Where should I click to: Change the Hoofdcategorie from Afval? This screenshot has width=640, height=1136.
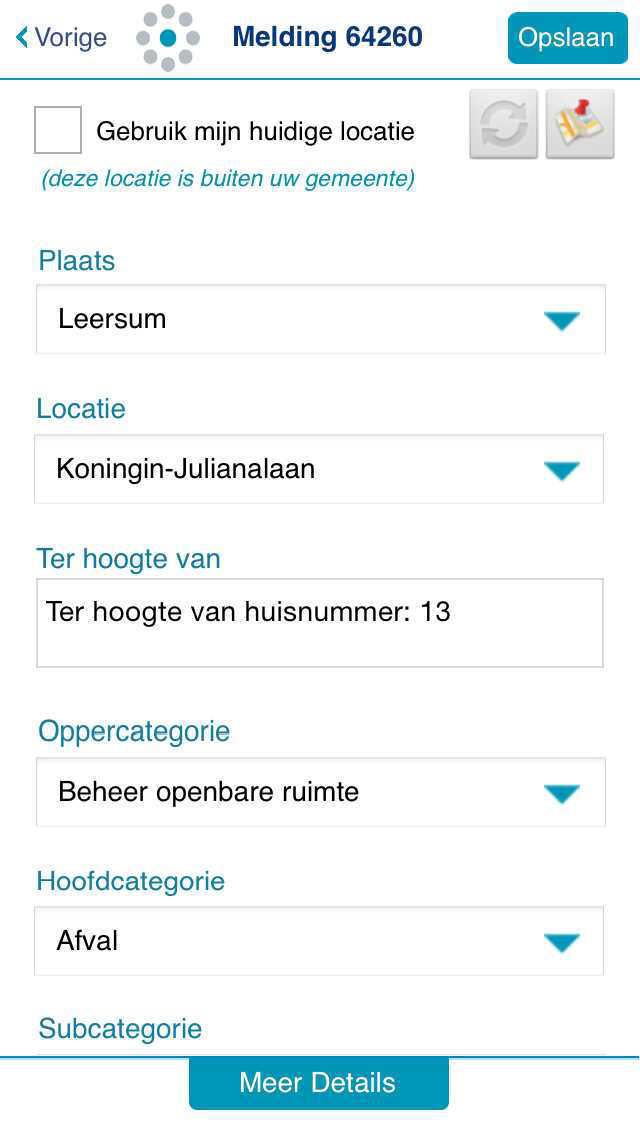click(x=319, y=941)
